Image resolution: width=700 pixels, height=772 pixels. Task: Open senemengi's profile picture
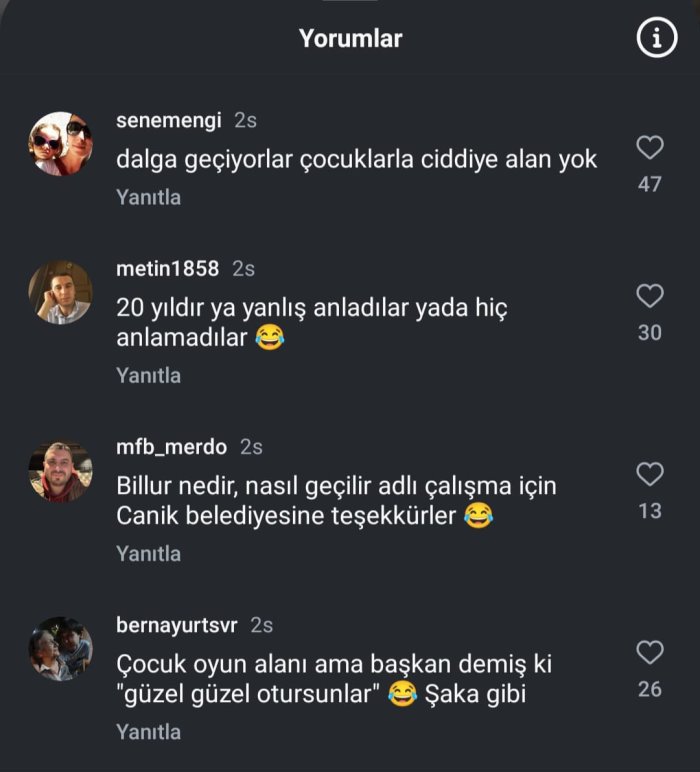click(60, 144)
